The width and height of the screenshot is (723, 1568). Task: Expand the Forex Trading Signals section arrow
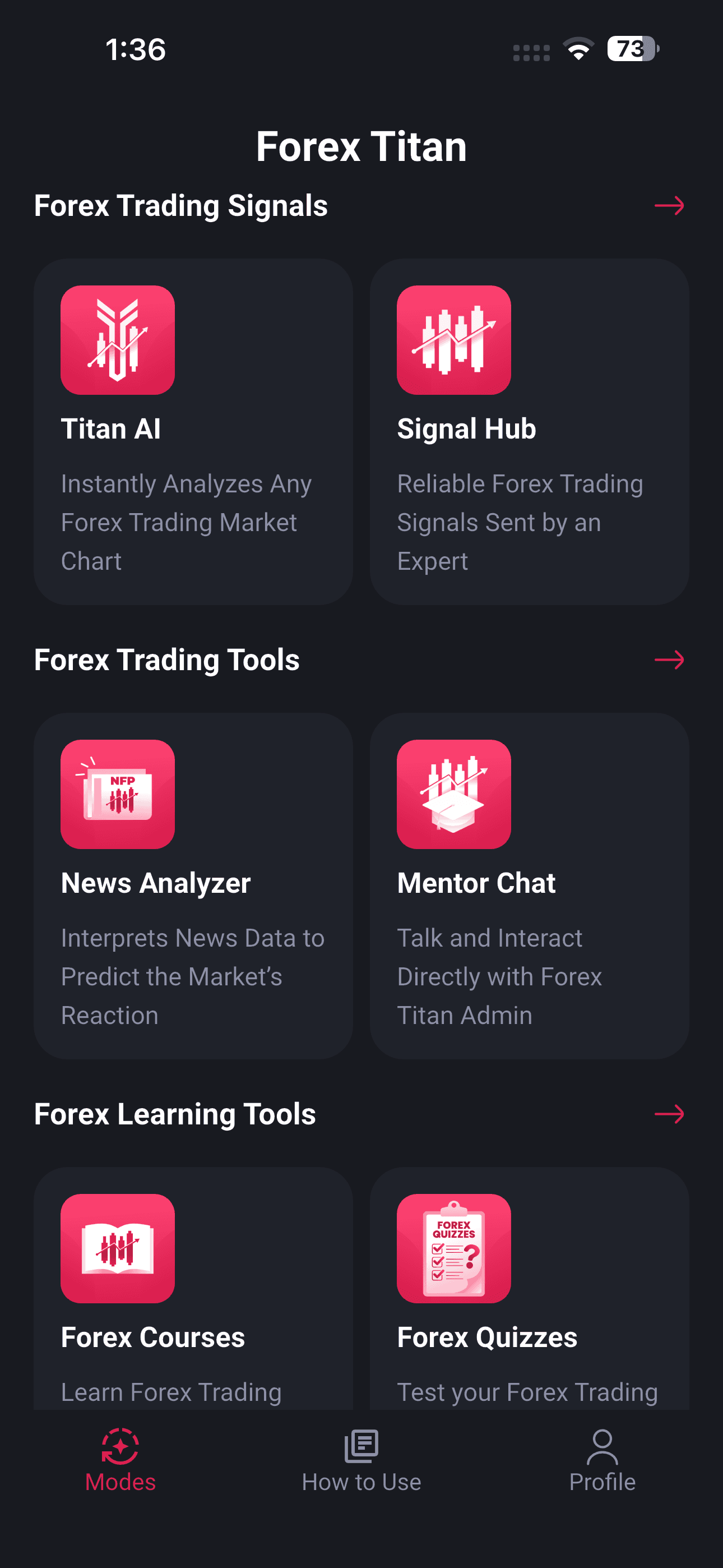(x=670, y=206)
